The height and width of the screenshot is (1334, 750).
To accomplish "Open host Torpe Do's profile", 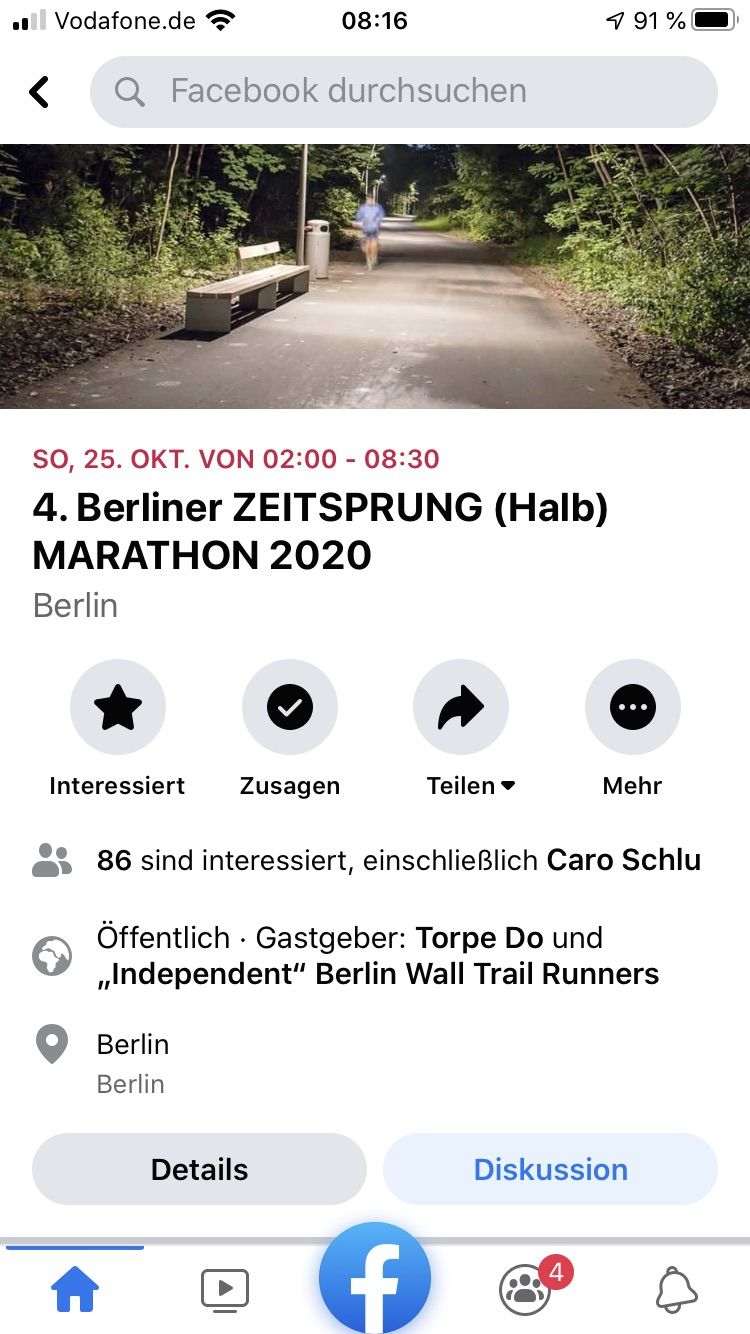I will [479, 938].
